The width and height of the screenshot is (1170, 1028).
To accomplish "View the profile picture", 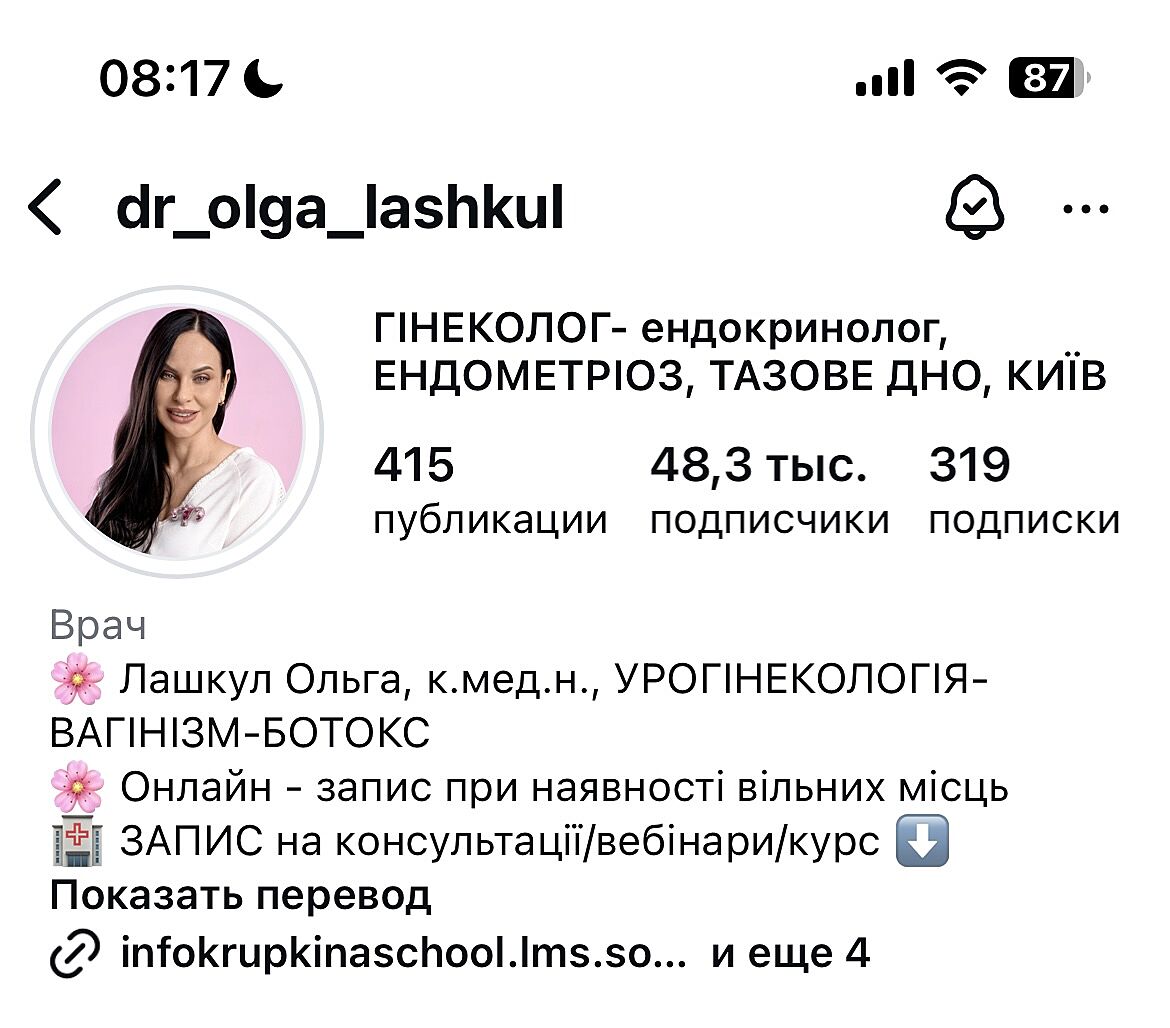I will click(x=177, y=432).
